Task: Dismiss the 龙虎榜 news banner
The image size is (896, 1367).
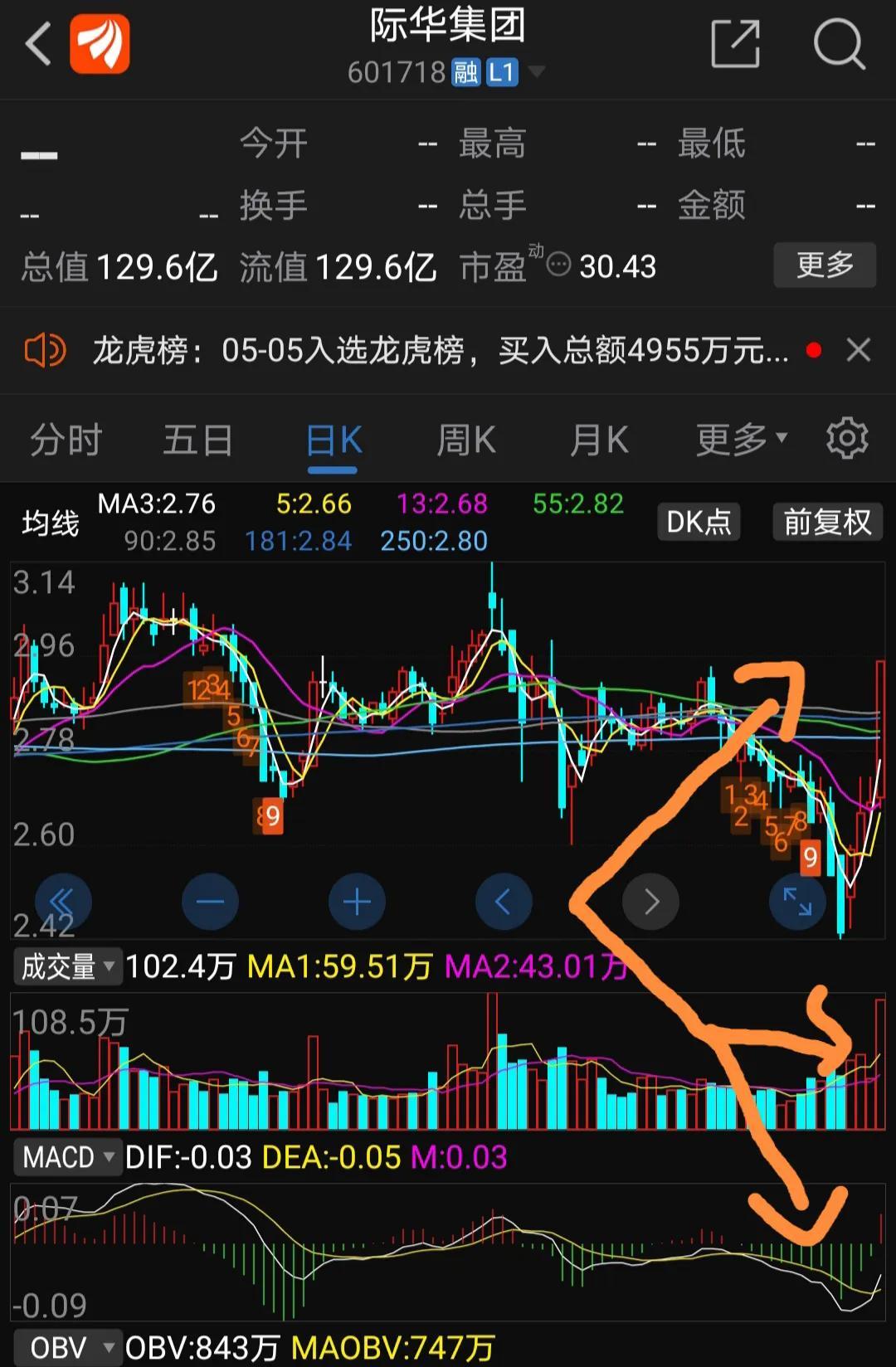Action: (859, 350)
